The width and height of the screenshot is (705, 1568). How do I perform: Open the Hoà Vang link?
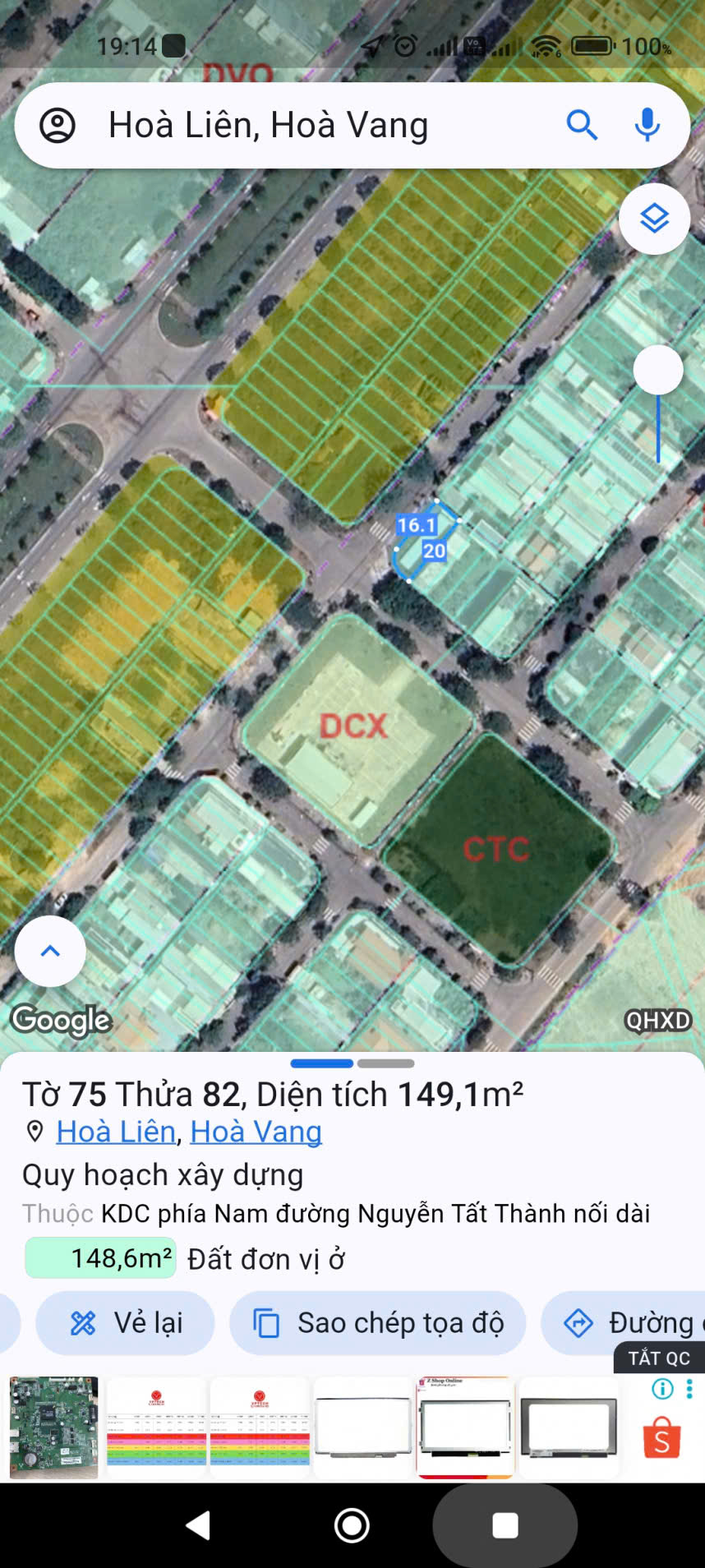[x=256, y=1132]
